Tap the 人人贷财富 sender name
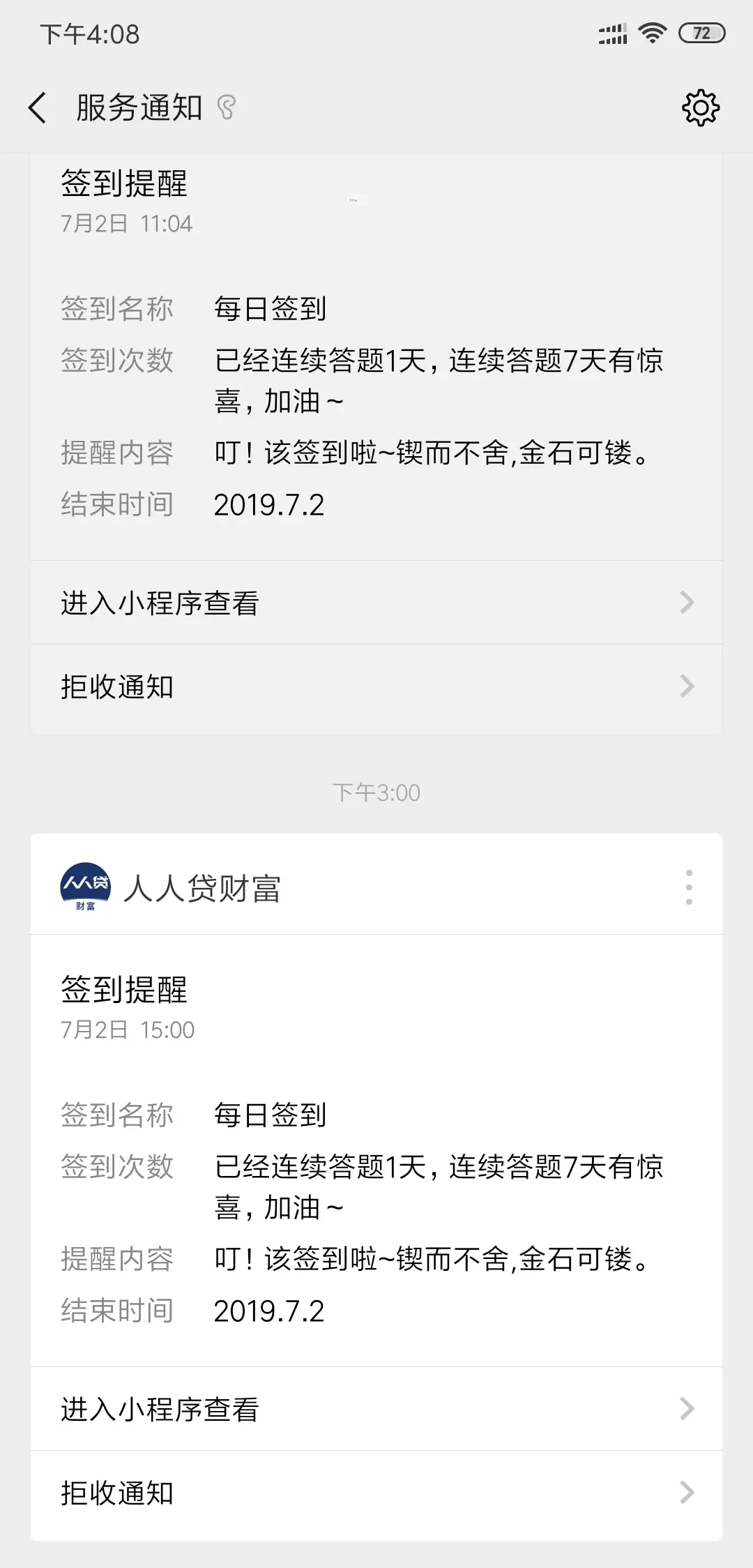The image size is (753, 1568). tap(204, 887)
